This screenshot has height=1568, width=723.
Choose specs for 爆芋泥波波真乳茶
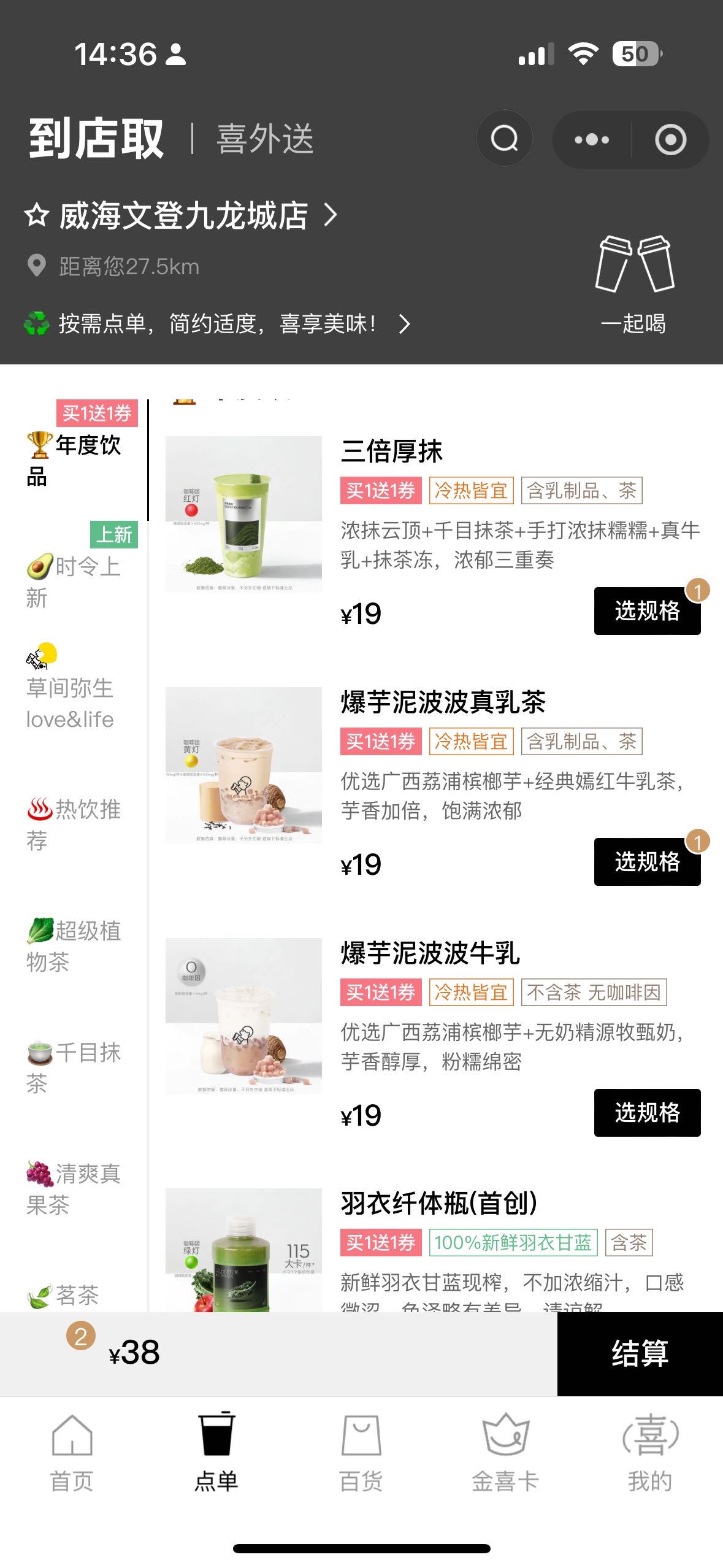(647, 862)
